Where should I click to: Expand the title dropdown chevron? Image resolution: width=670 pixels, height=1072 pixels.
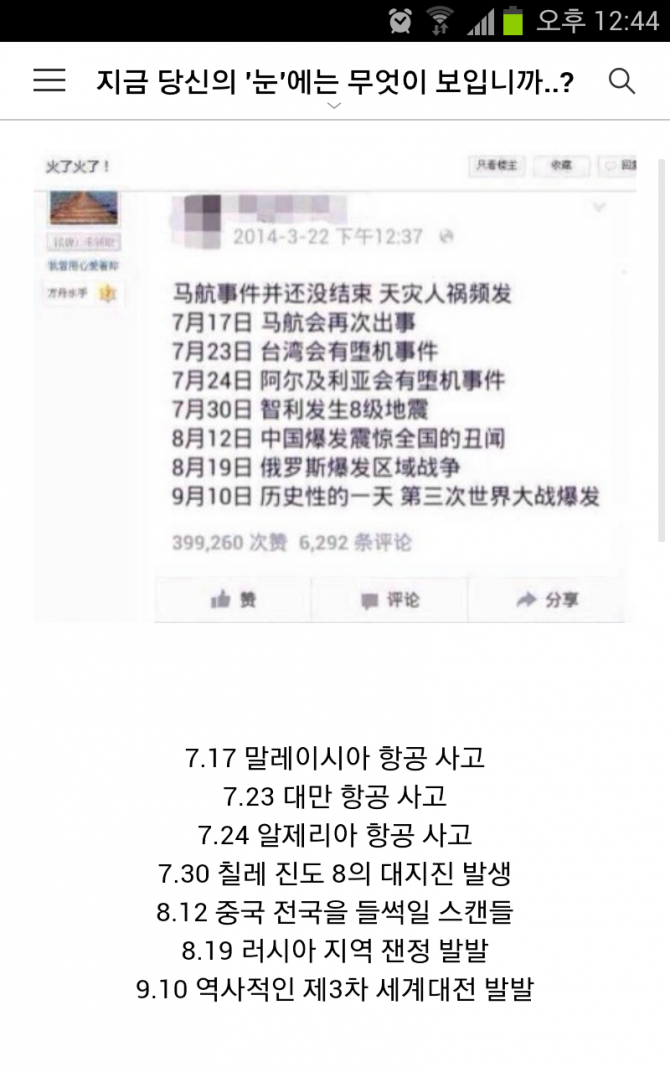click(x=334, y=106)
